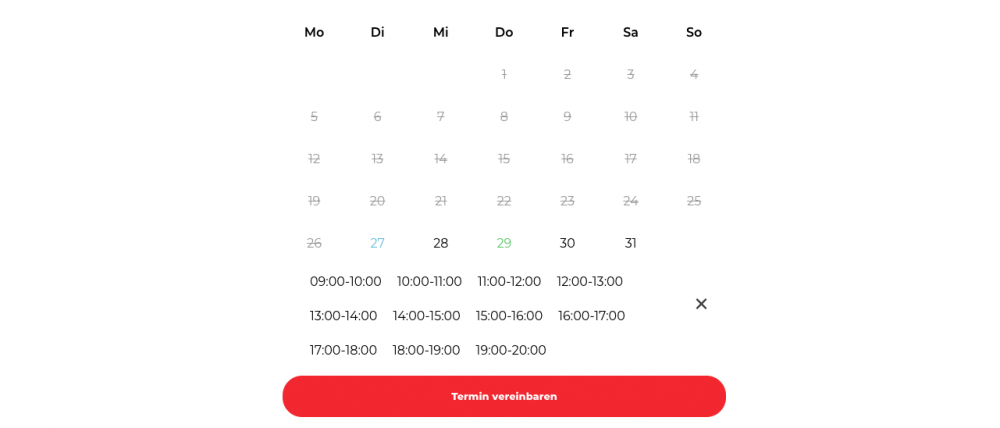This screenshot has height=428, width=1000.
Task: Select the 15:00-16:00 time slot
Action: click(x=509, y=316)
